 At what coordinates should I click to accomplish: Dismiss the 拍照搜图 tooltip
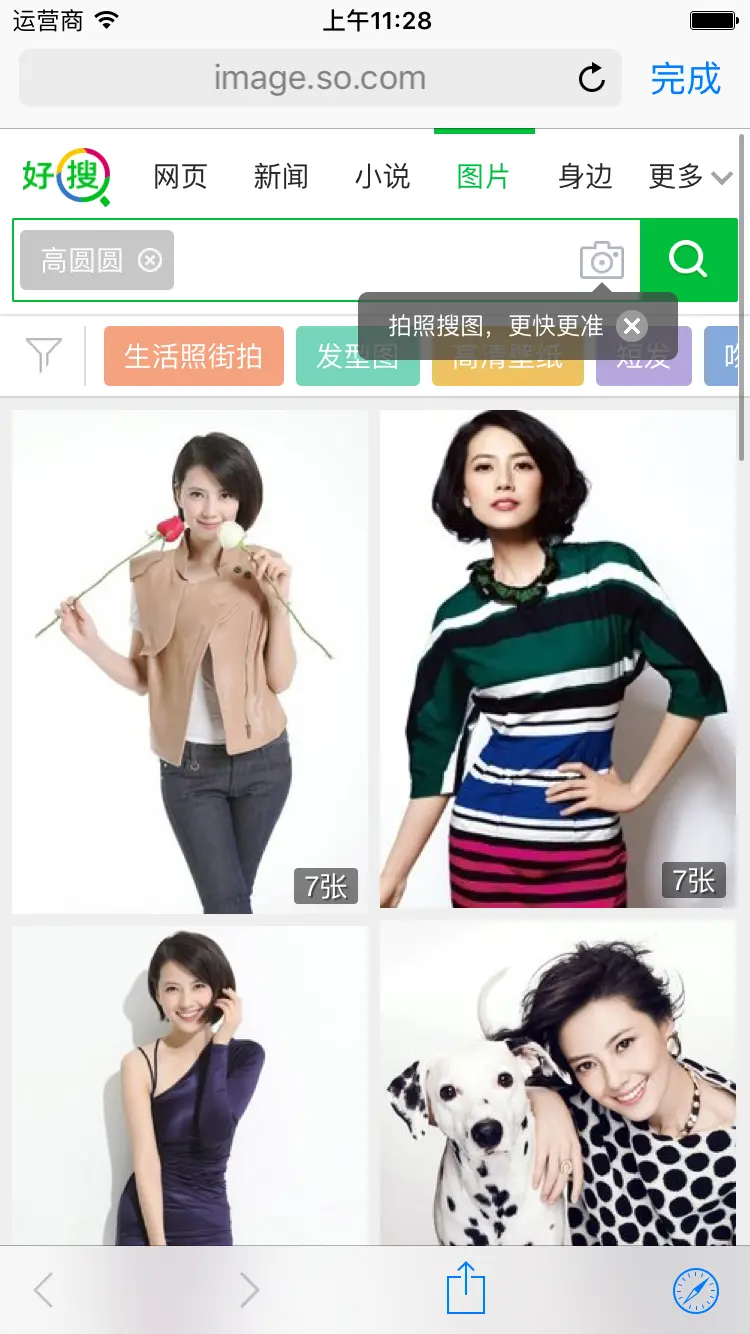point(632,326)
